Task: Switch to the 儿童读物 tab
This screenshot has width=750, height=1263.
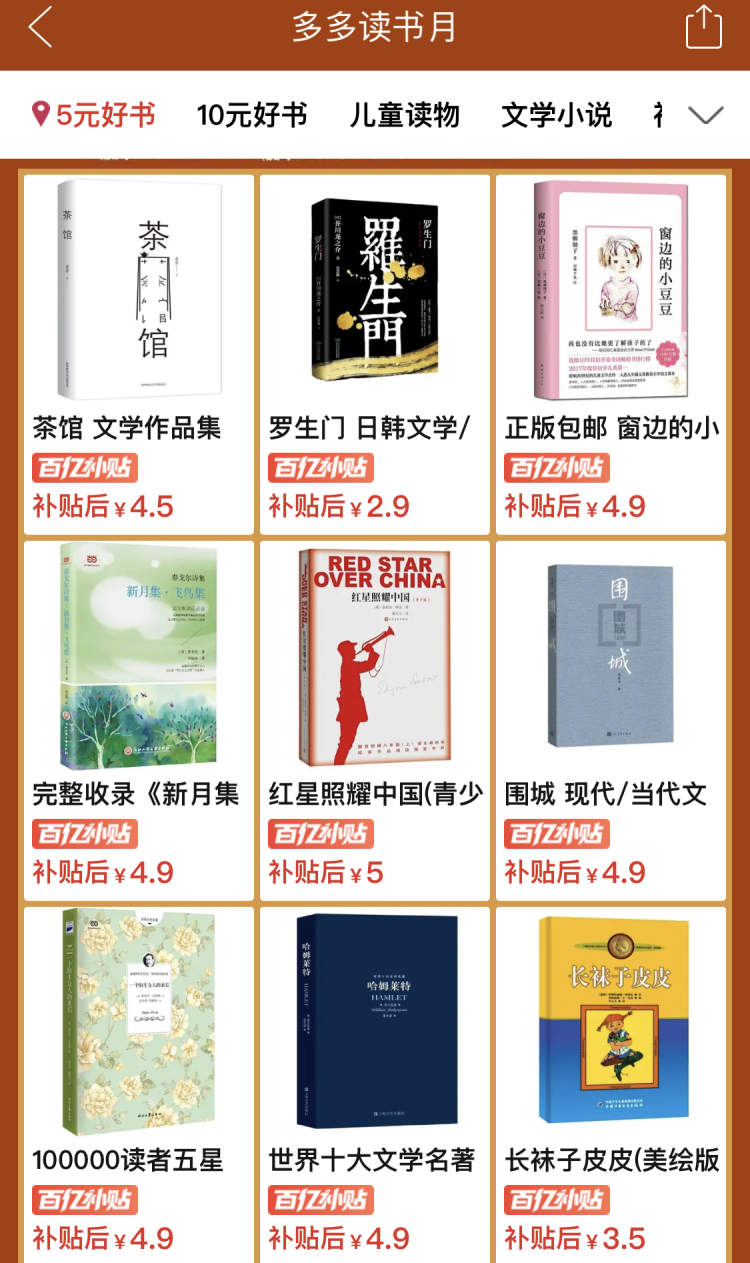Action: tap(404, 115)
